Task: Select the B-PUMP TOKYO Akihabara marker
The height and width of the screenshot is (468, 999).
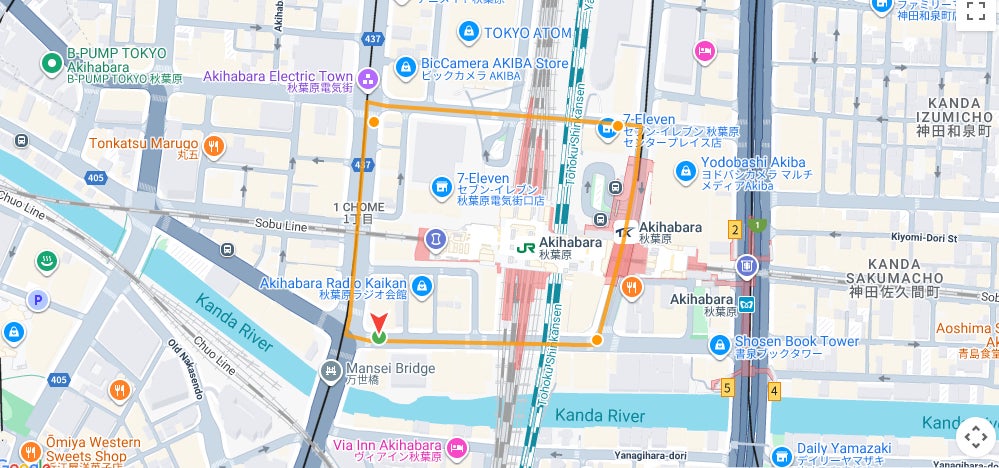Action: (52, 65)
